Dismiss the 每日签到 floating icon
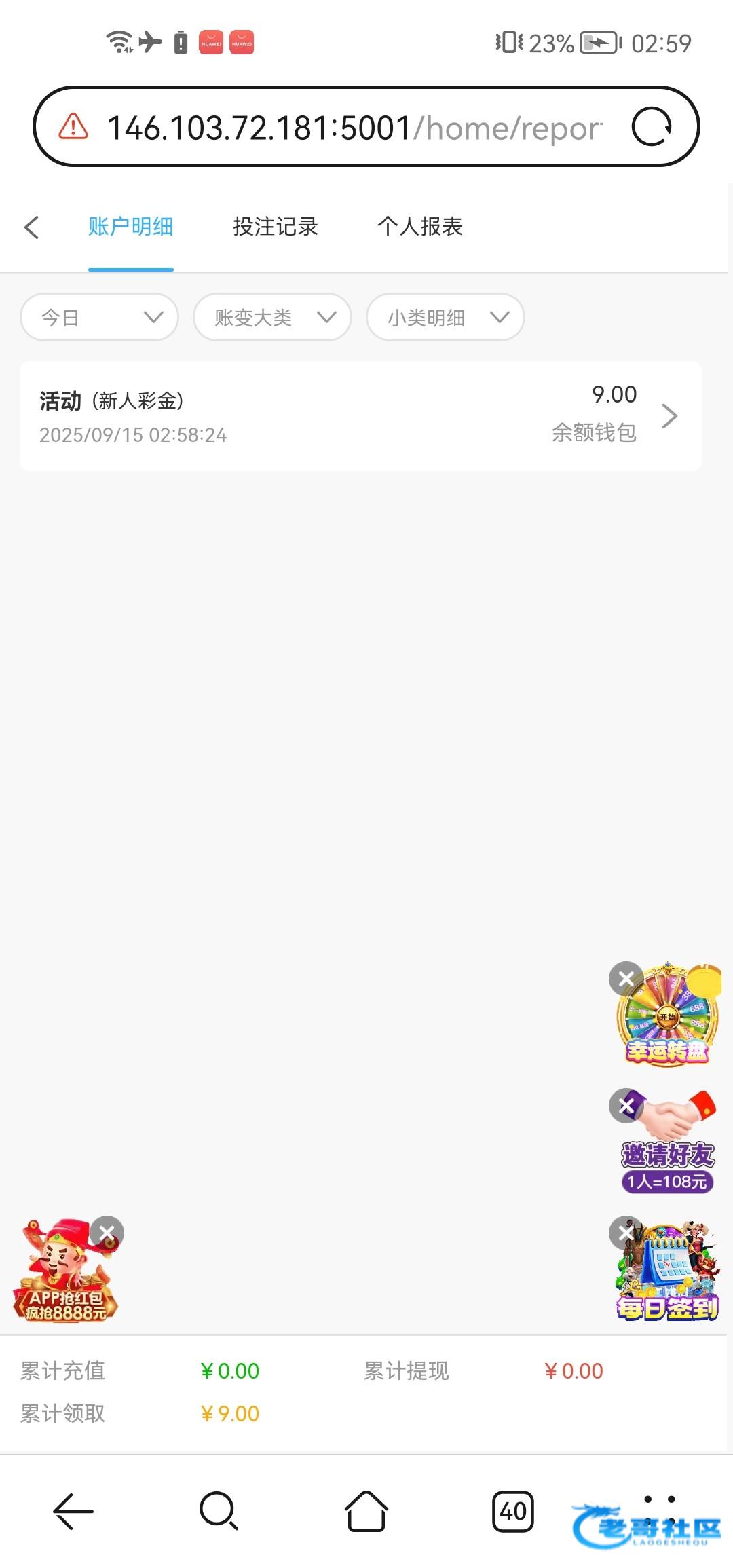Screen dimensions: 733x1568 click(626, 1232)
